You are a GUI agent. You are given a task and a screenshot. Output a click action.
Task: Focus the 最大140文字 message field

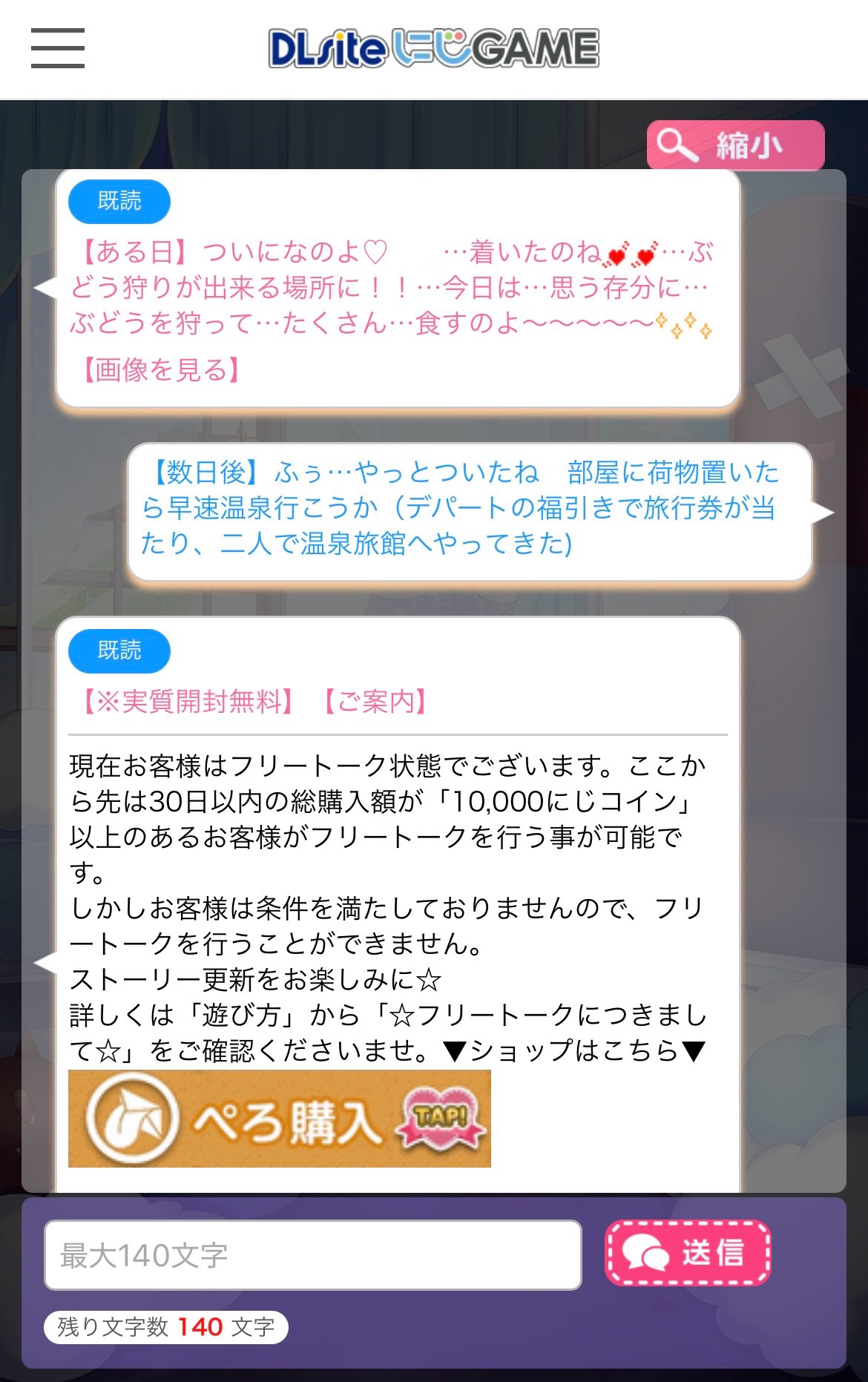[x=312, y=1255]
